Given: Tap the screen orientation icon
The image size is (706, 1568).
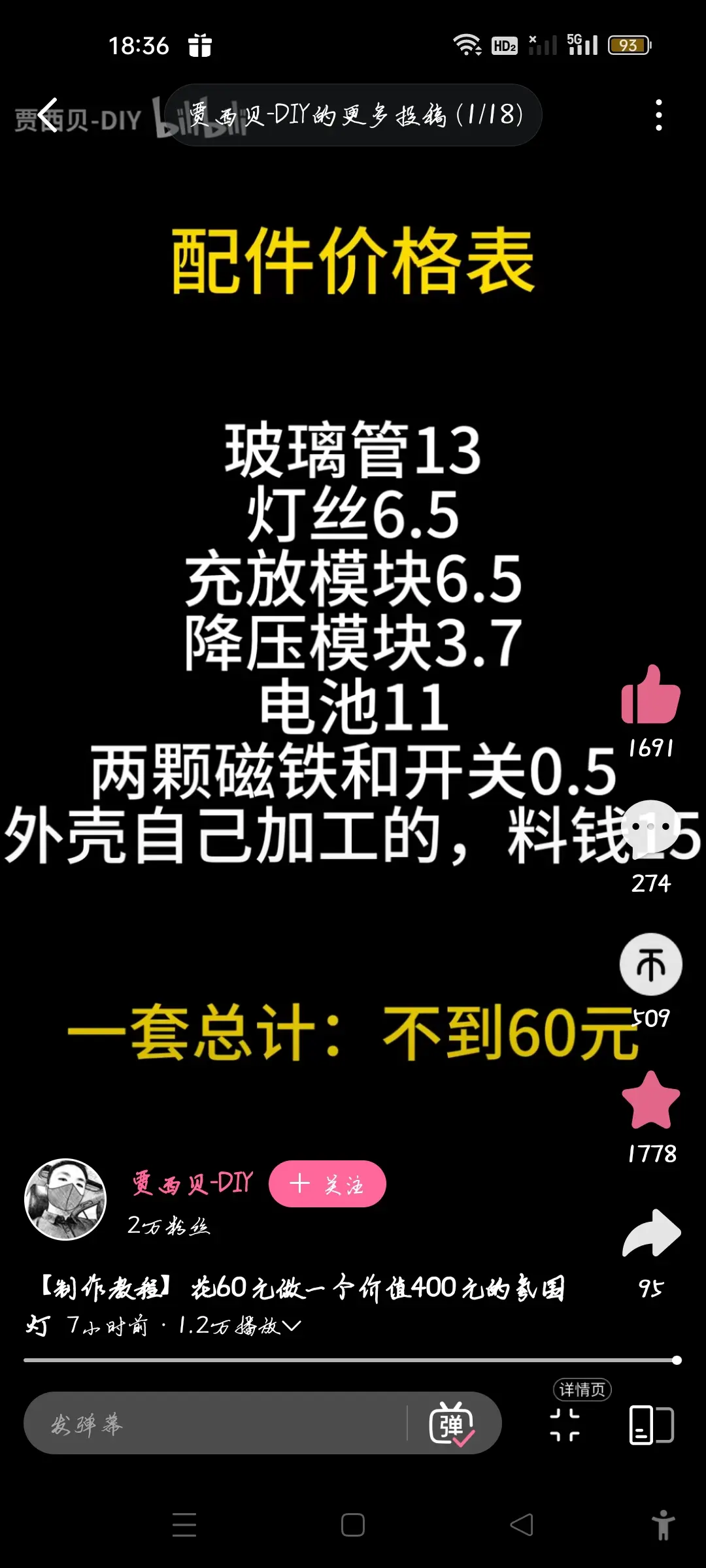Looking at the screenshot, I should coord(651,1424).
